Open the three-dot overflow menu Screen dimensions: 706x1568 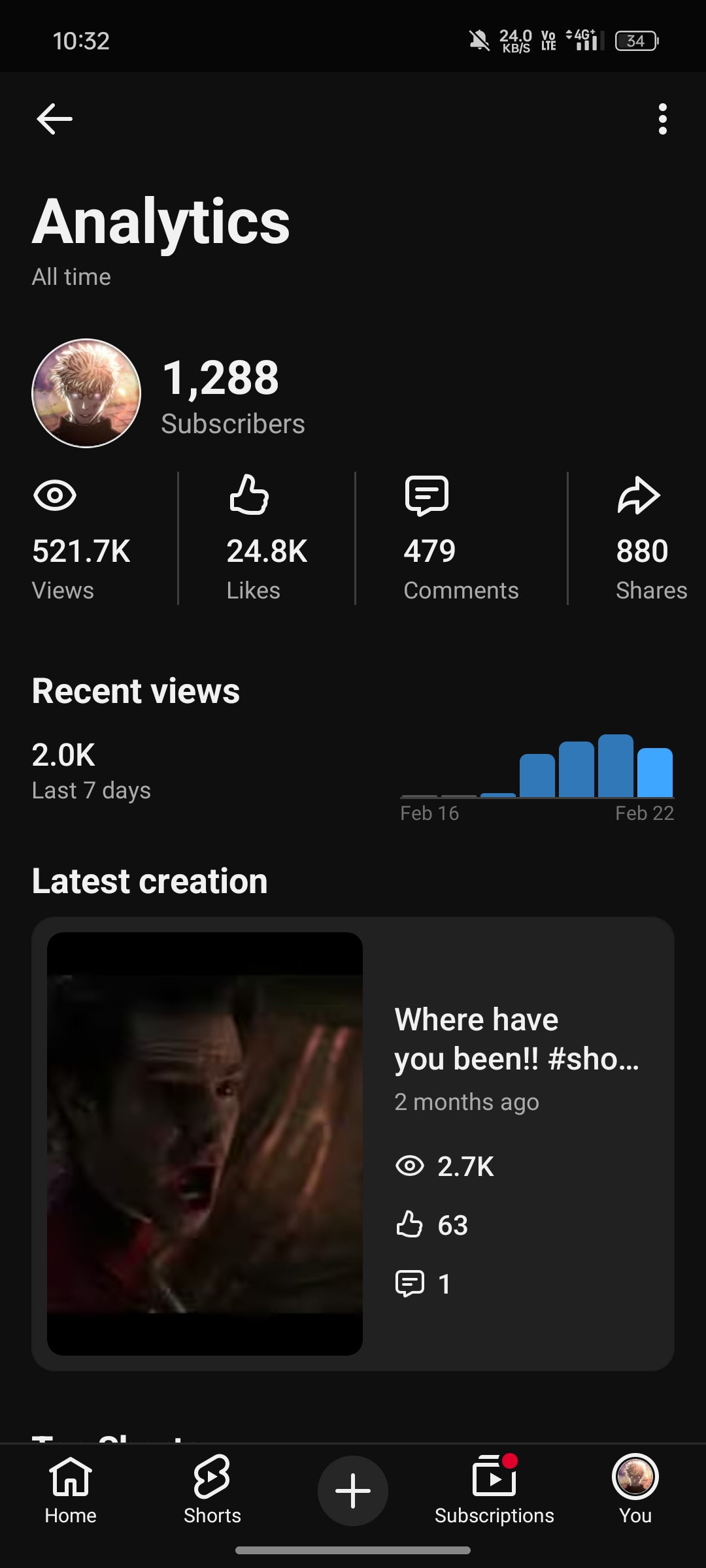click(x=662, y=119)
